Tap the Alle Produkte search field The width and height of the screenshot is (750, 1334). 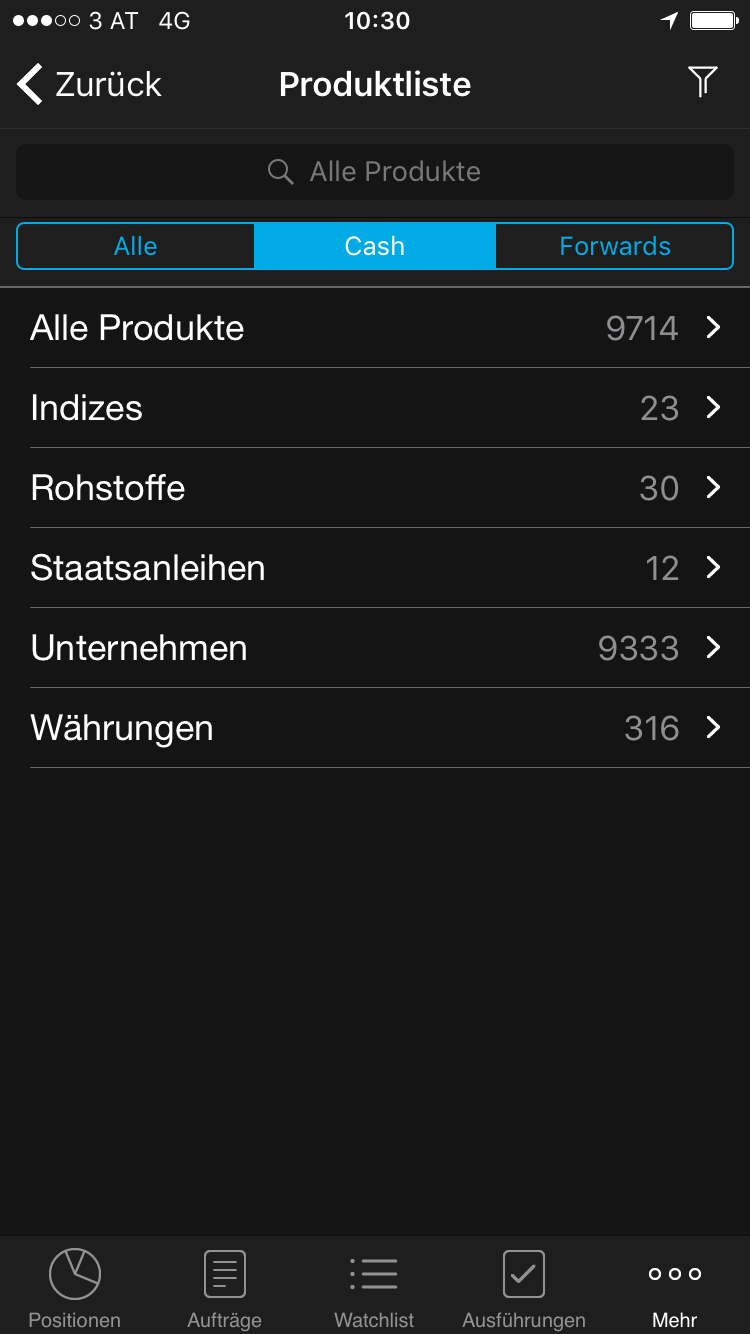pos(375,172)
